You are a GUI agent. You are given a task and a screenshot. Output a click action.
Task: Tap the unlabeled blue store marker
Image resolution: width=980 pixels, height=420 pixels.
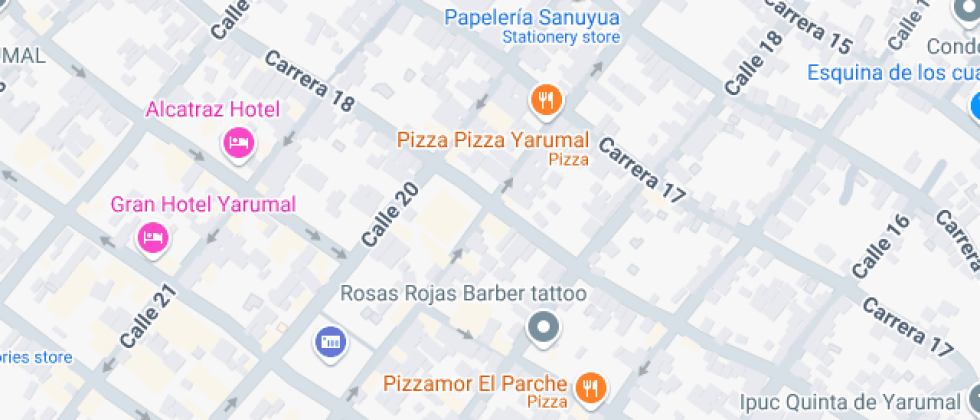pyautogui.click(x=331, y=343)
